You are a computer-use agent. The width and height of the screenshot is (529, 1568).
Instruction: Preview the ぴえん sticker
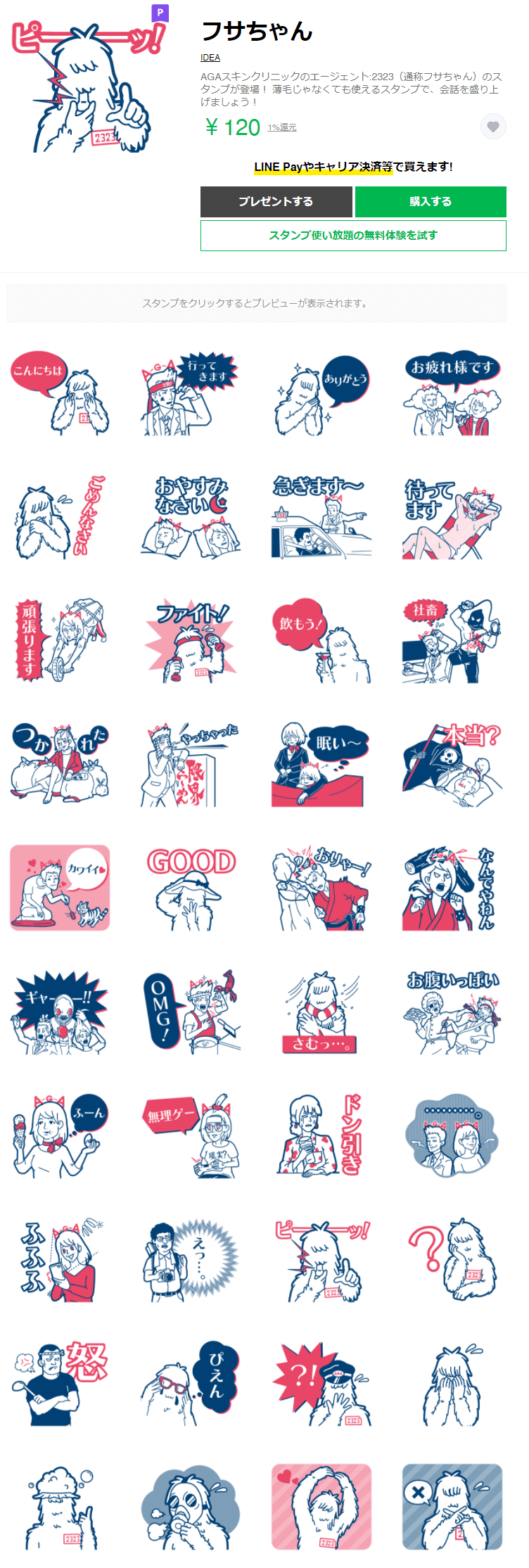point(191,1382)
